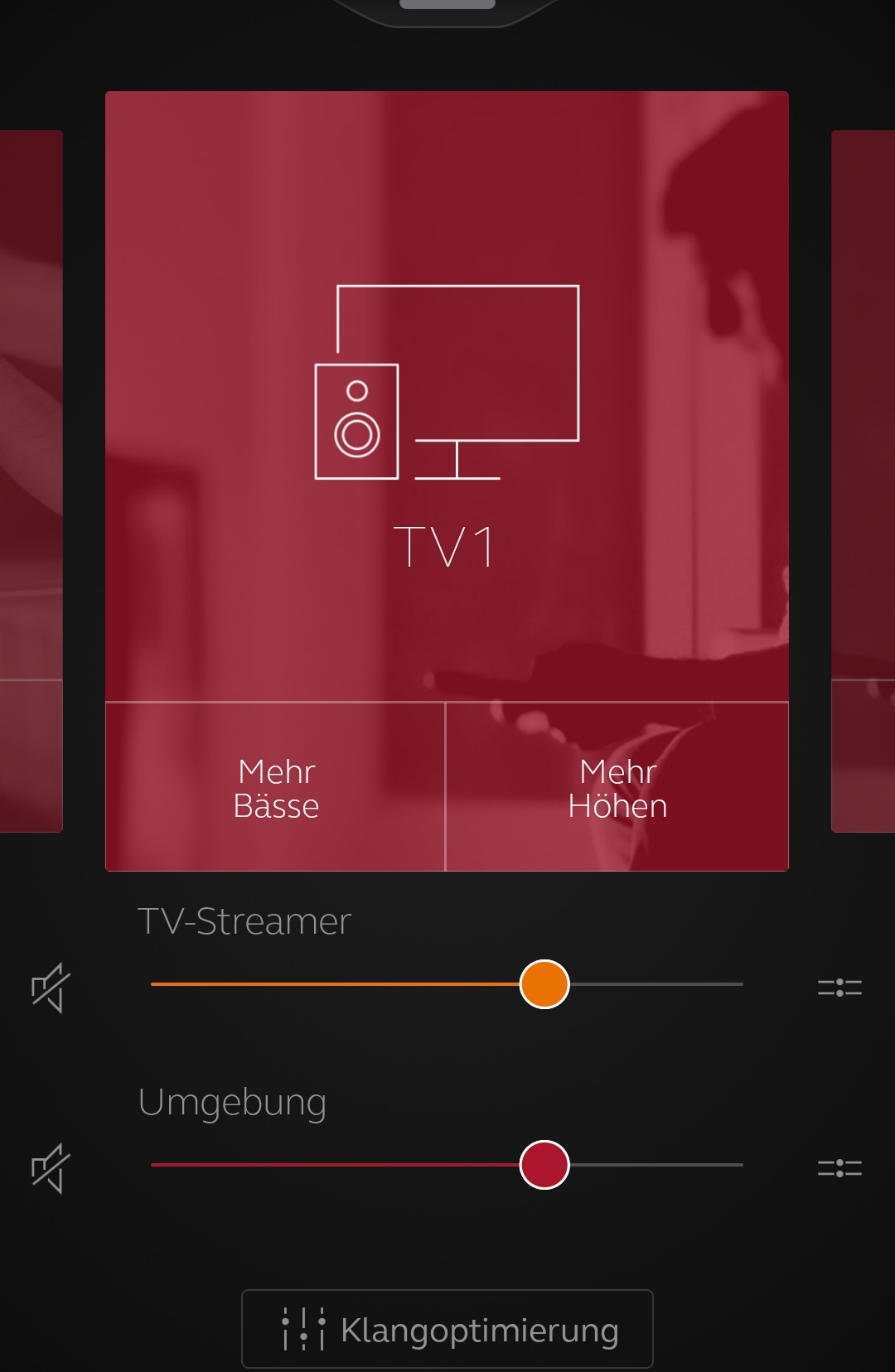Tap the red Umgebung volume slider
Screen dimensions: 895x1372
coord(544,1165)
